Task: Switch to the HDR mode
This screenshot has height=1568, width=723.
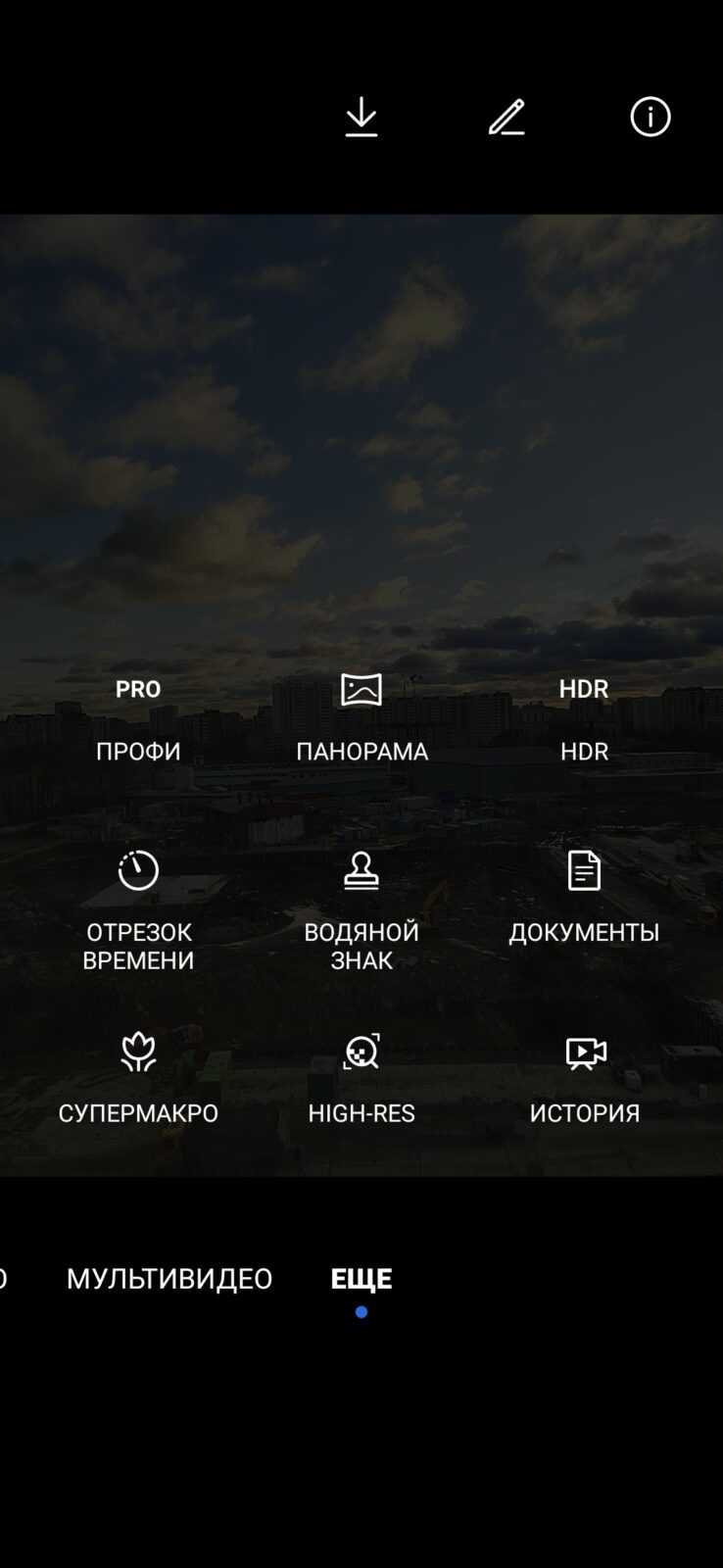Action: coord(584,720)
